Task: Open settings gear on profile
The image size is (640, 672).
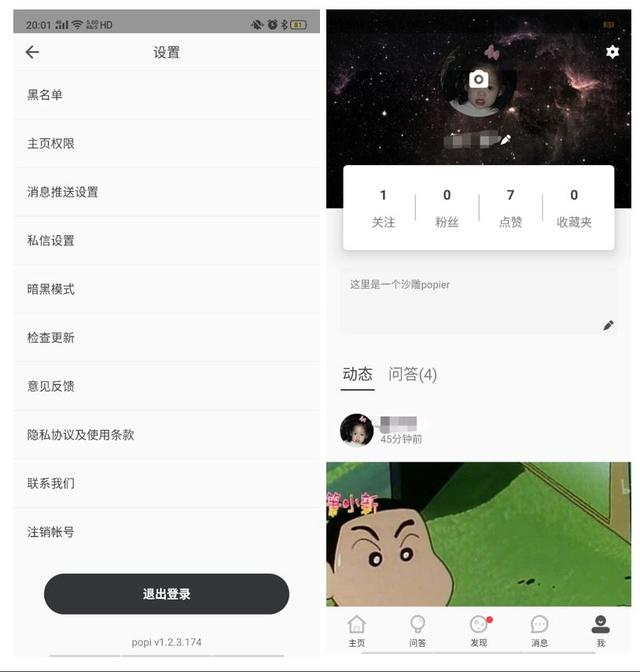Action: [x=612, y=52]
